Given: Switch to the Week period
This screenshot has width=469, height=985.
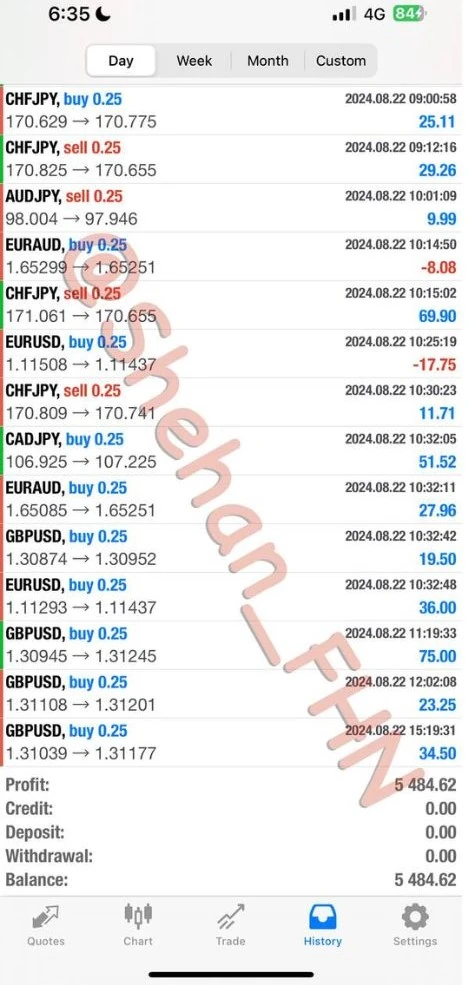Looking at the screenshot, I should point(194,61).
